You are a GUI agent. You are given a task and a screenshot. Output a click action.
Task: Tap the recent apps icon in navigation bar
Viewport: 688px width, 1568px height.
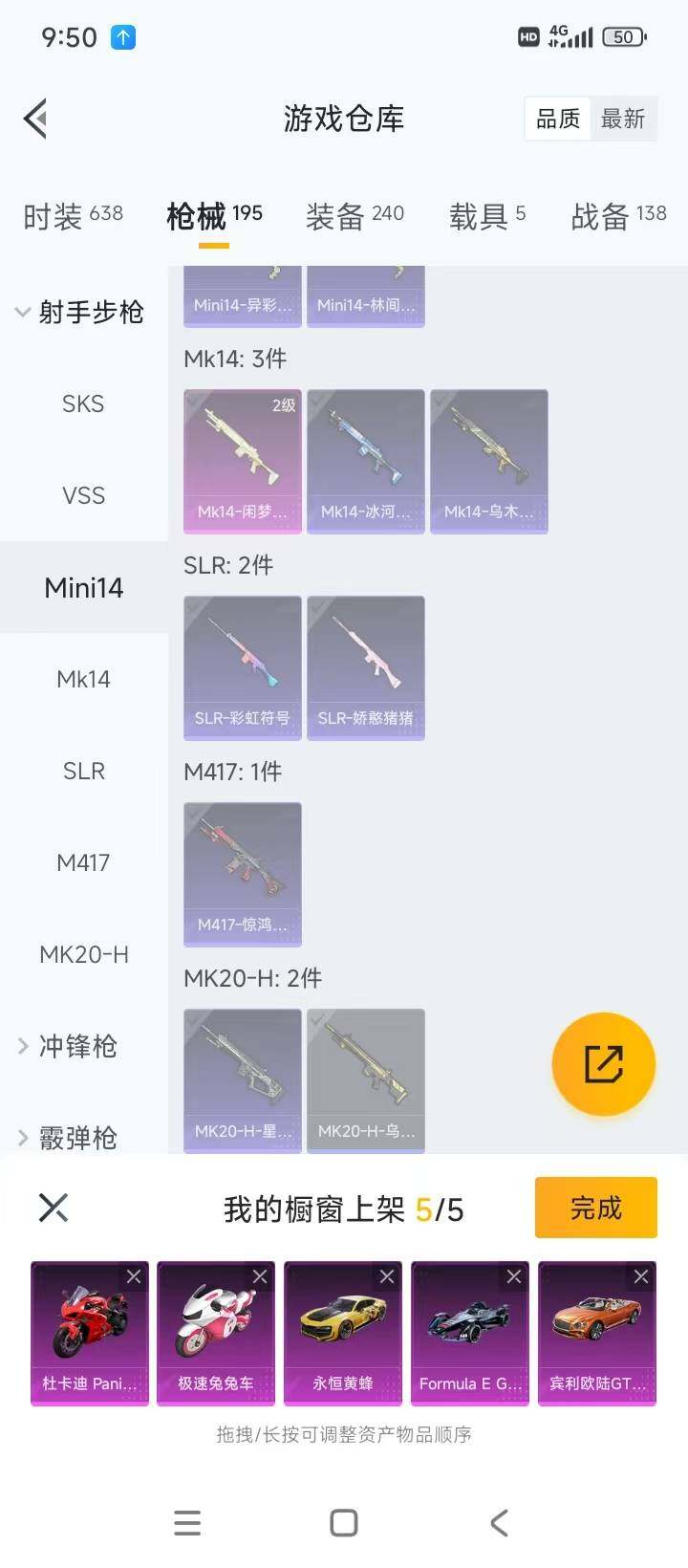[x=187, y=1522]
